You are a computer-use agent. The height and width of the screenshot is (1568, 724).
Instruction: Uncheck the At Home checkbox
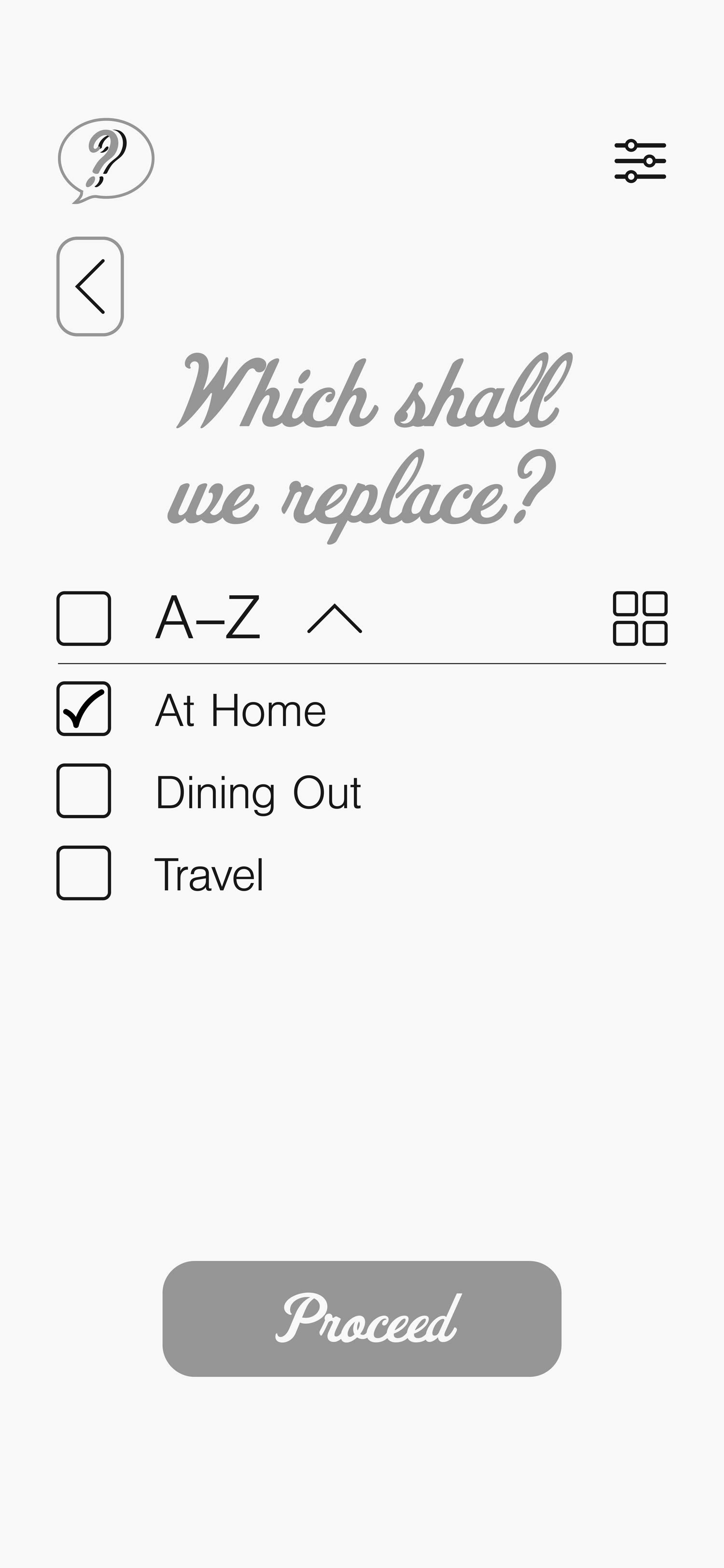[x=84, y=709]
